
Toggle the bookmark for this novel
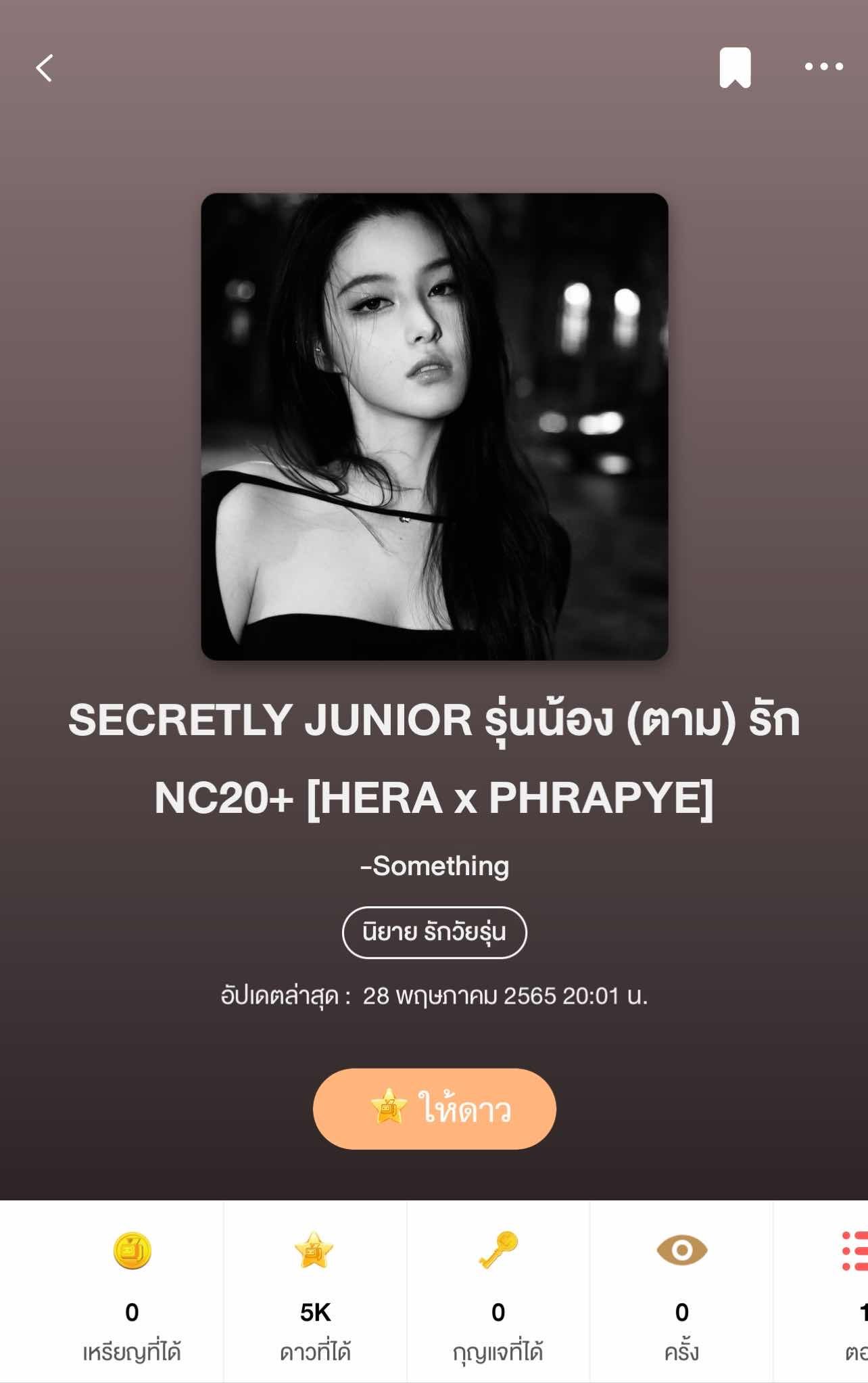(735, 68)
